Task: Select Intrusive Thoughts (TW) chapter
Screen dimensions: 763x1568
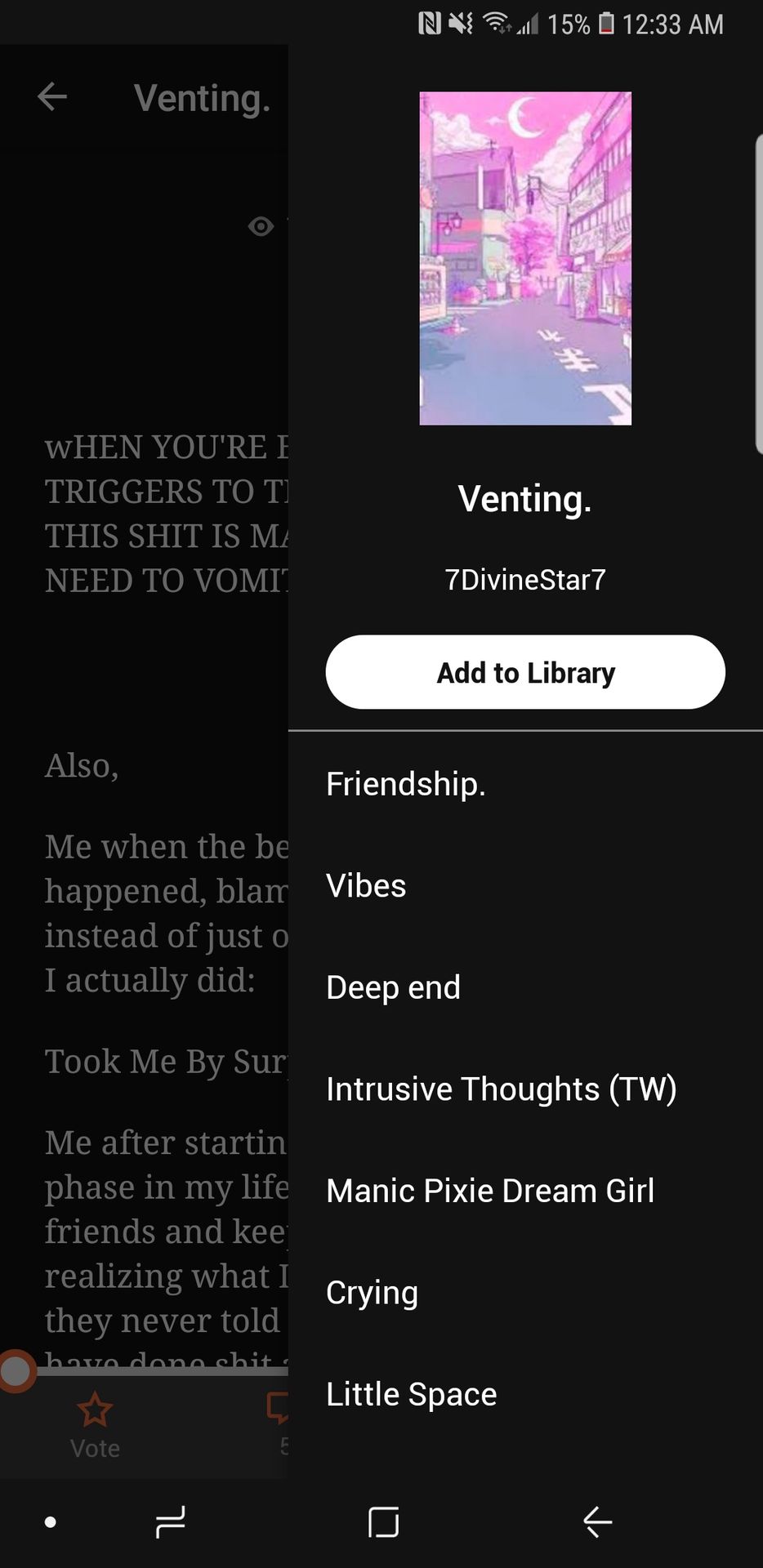Action: pyautogui.click(x=501, y=1089)
